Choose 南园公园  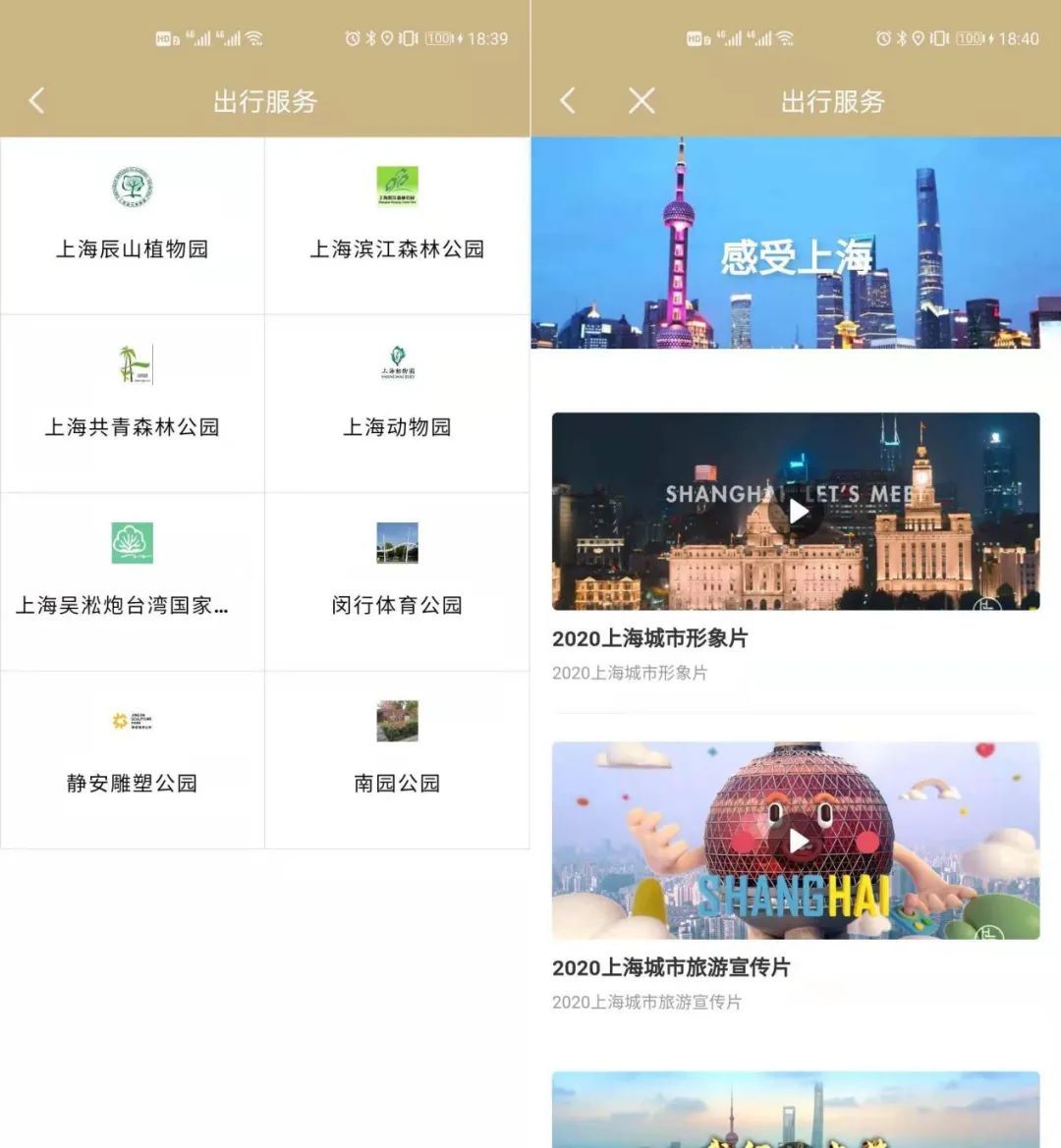397,760
